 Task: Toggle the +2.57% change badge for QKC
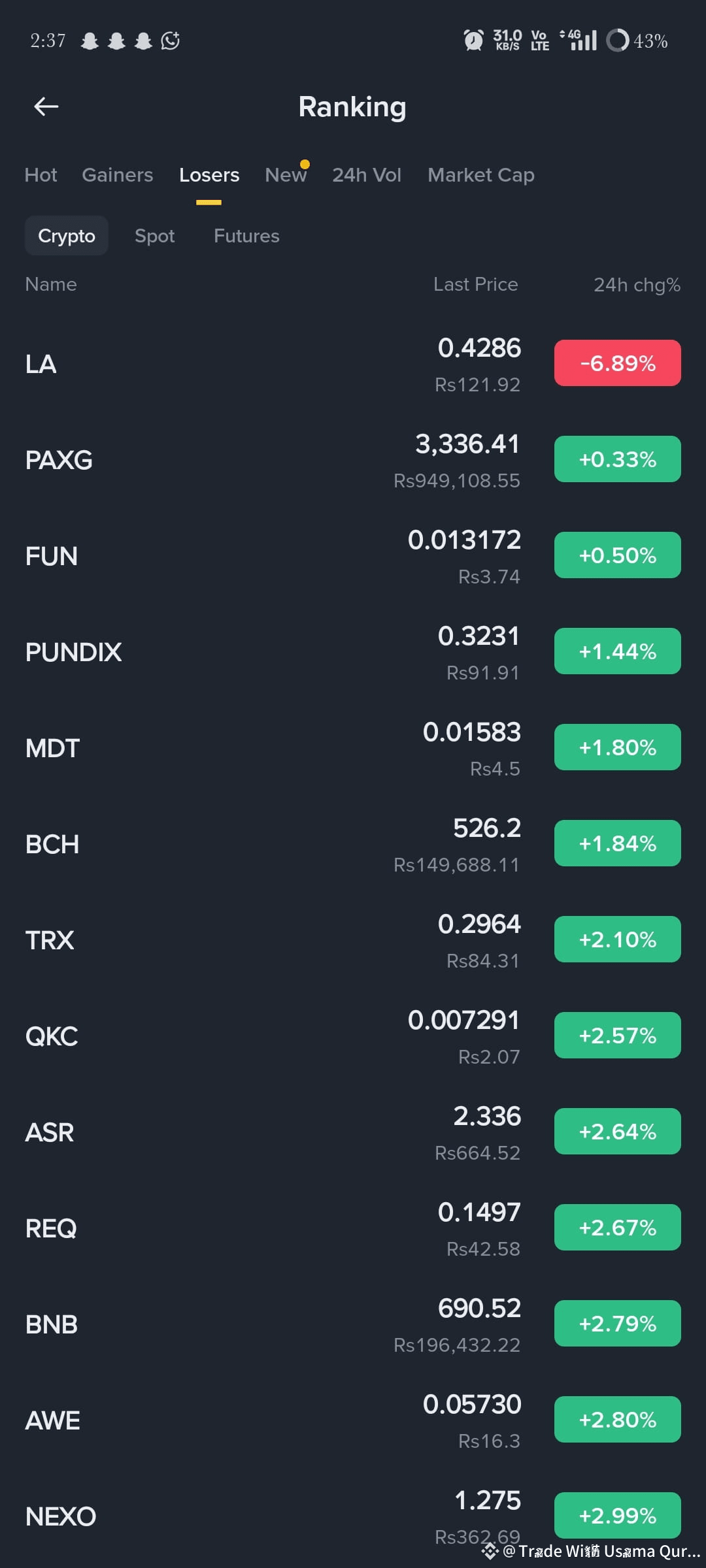(618, 1036)
